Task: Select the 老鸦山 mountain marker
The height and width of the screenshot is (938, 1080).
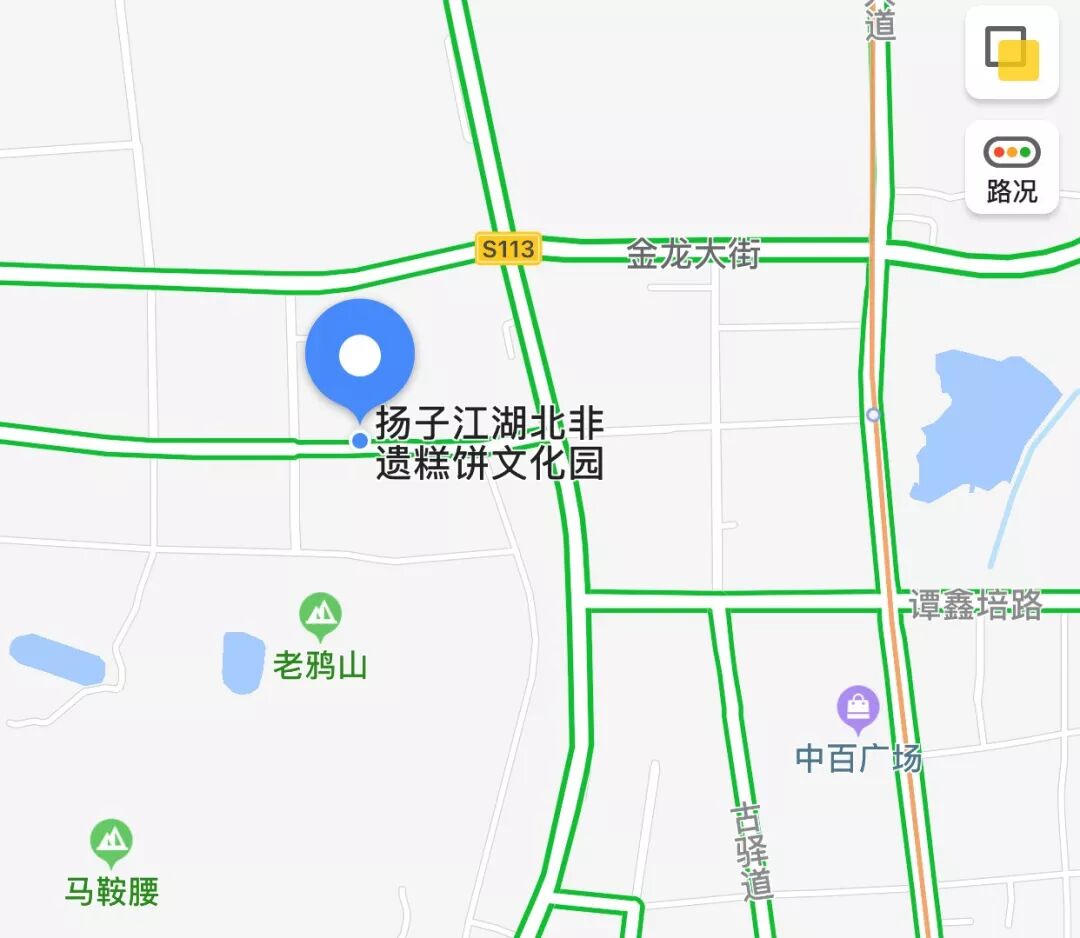Action: coord(320,615)
